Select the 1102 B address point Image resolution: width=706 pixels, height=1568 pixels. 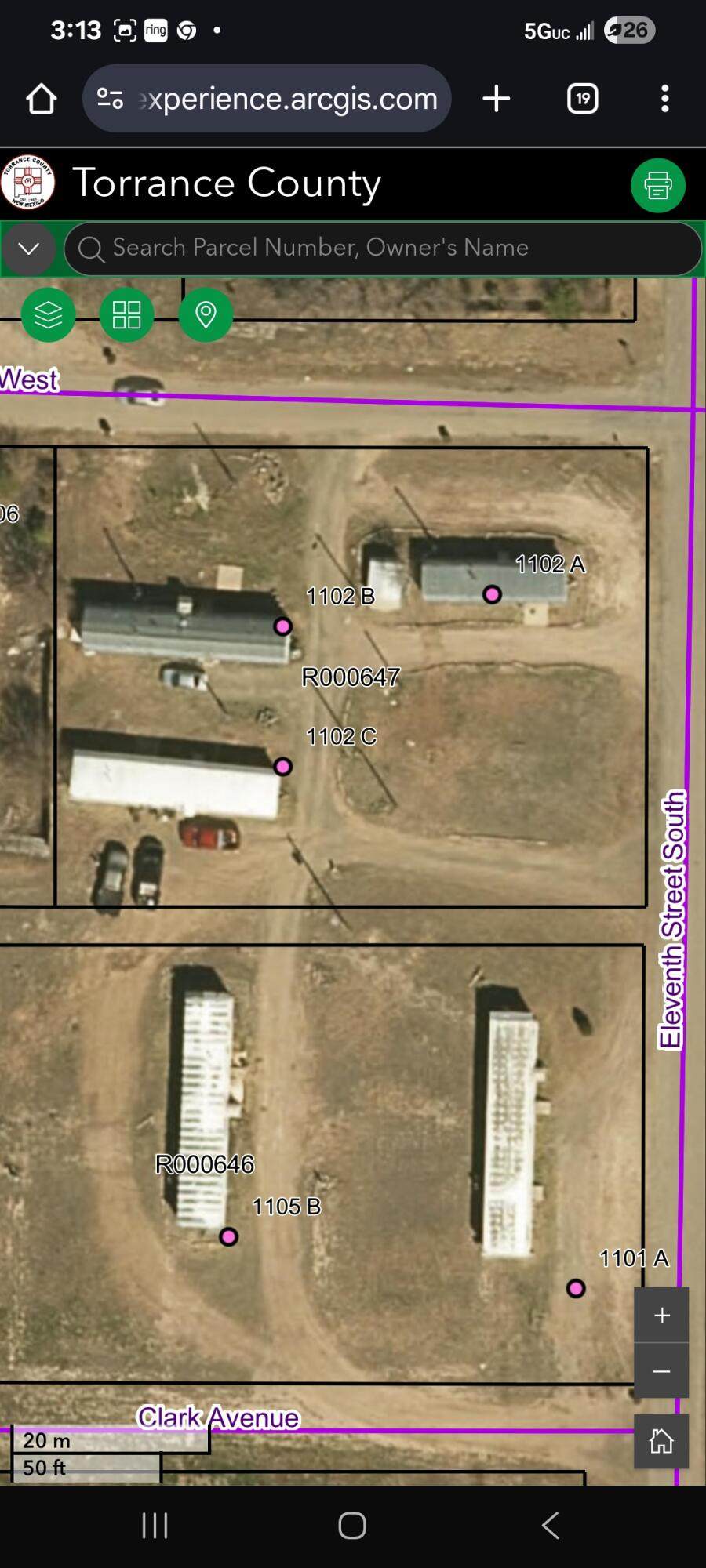point(282,626)
